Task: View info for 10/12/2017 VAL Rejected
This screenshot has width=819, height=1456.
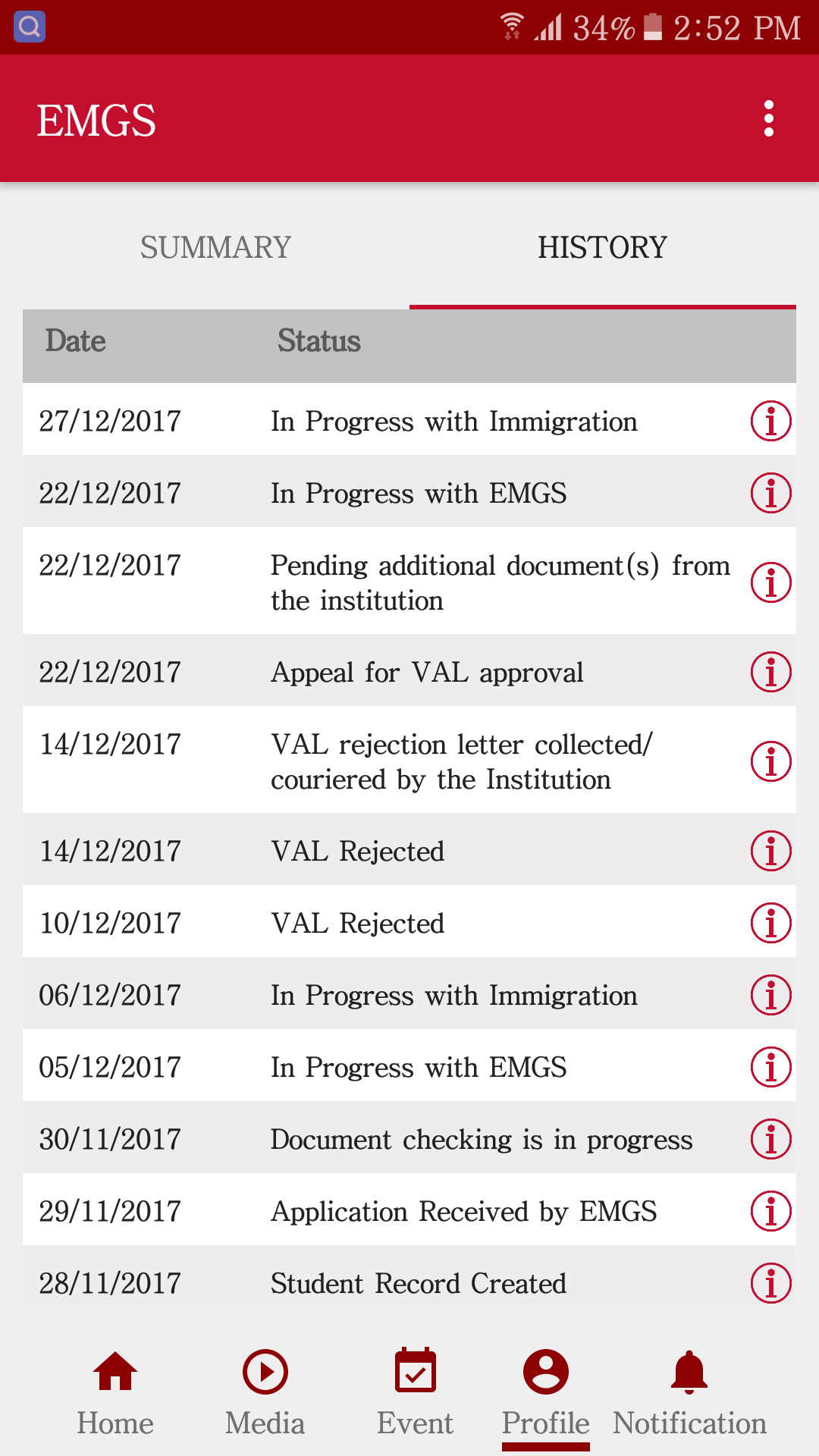Action: coord(770,923)
